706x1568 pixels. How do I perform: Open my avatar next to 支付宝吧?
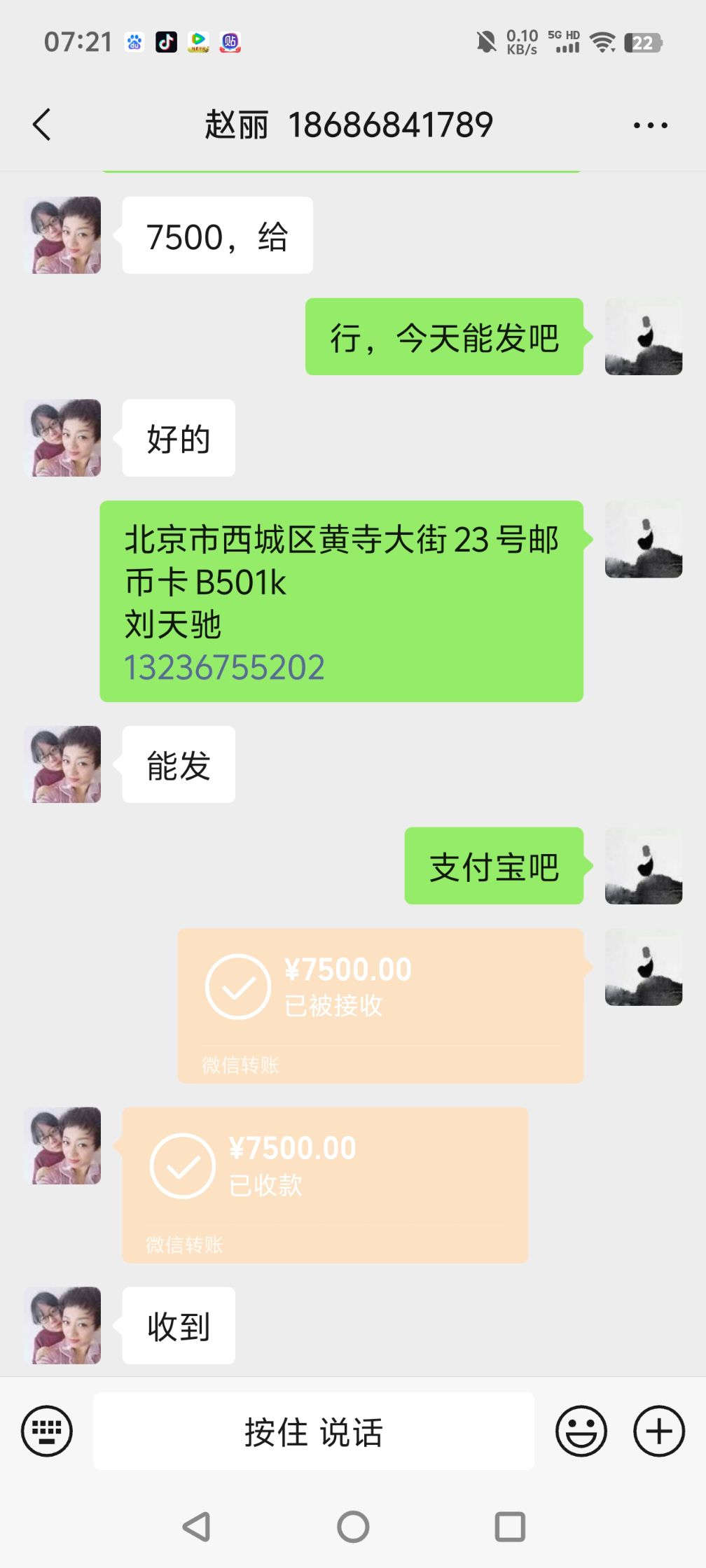(x=643, y=866)
